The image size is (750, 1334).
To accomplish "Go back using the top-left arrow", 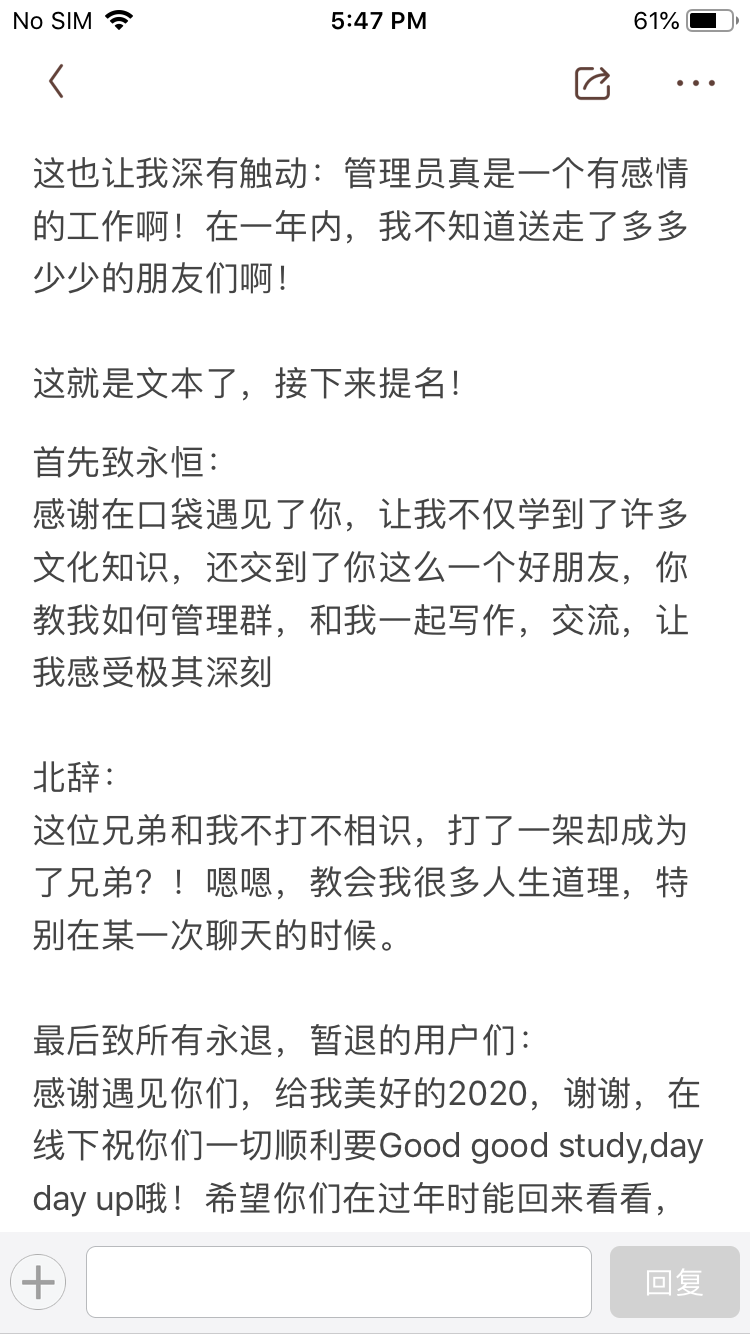I will tap(56, 82).
